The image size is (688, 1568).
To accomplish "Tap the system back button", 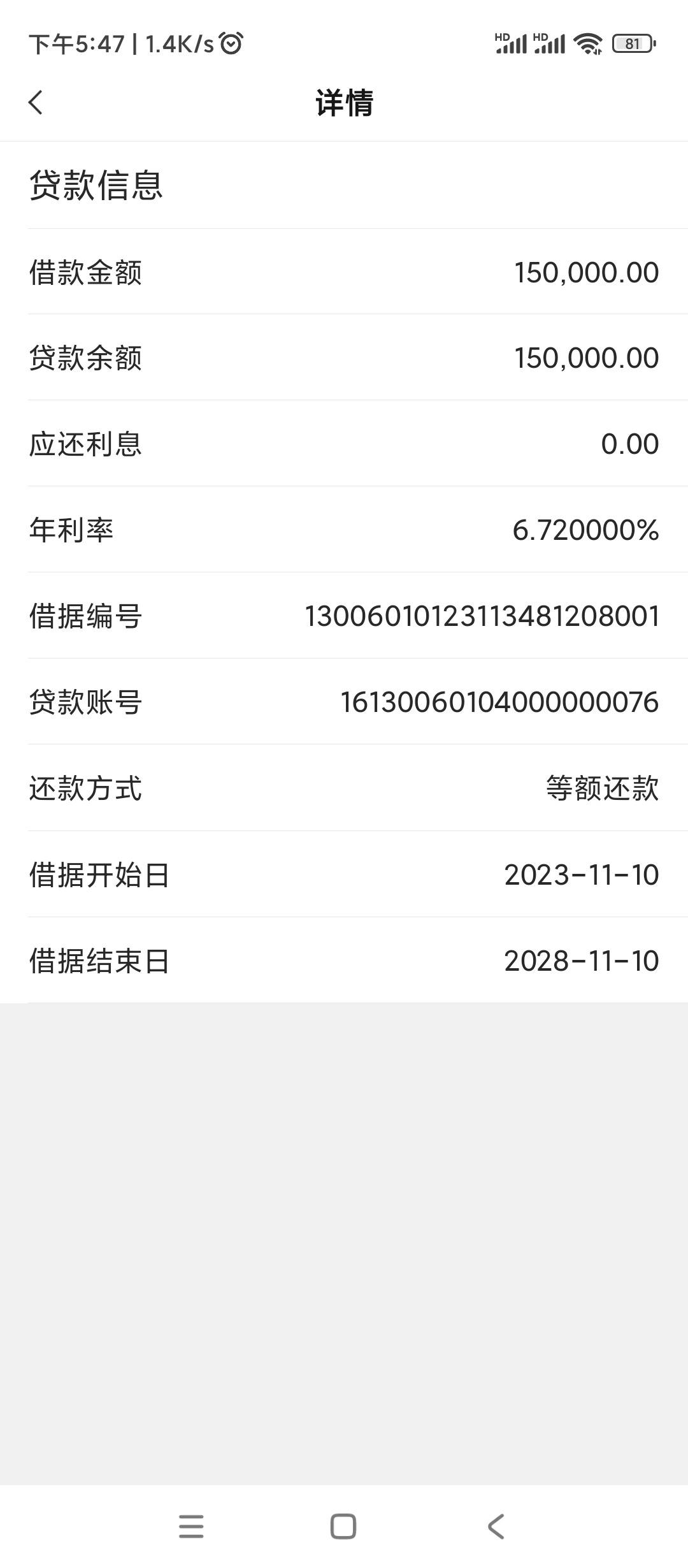I will pyautogui.click(x=496, y=1527).
